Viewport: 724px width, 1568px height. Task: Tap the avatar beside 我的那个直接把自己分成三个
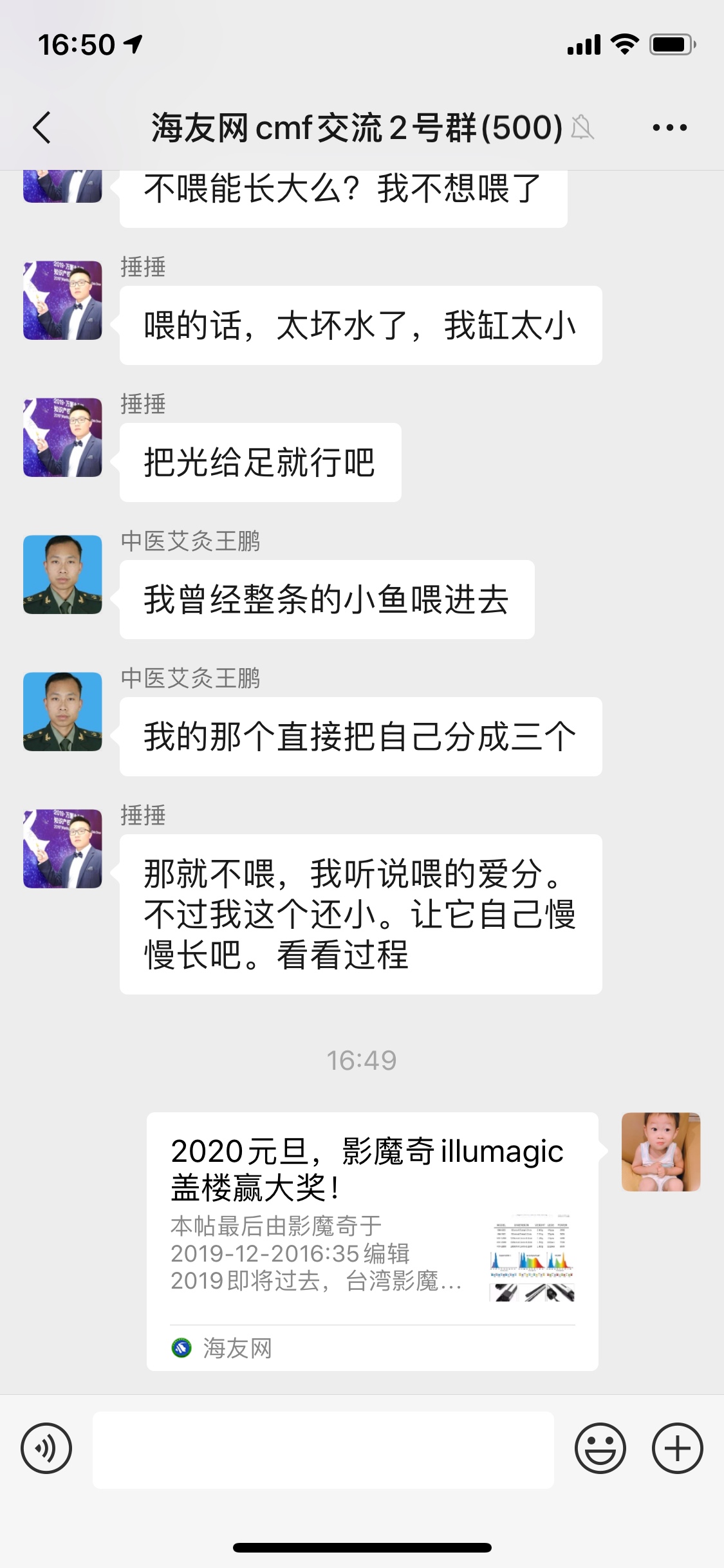click(62, 712)
